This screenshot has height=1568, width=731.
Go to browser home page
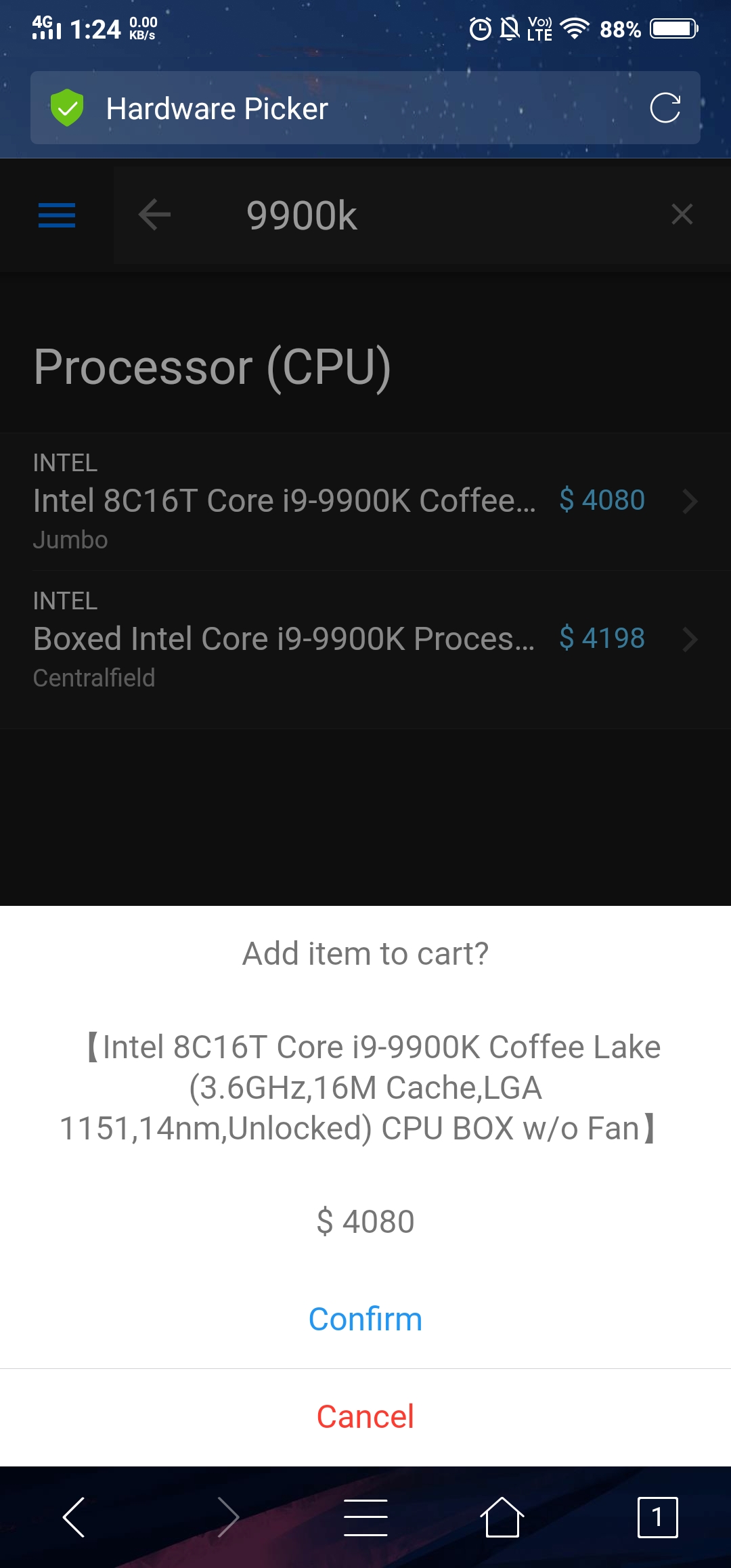502,1517
